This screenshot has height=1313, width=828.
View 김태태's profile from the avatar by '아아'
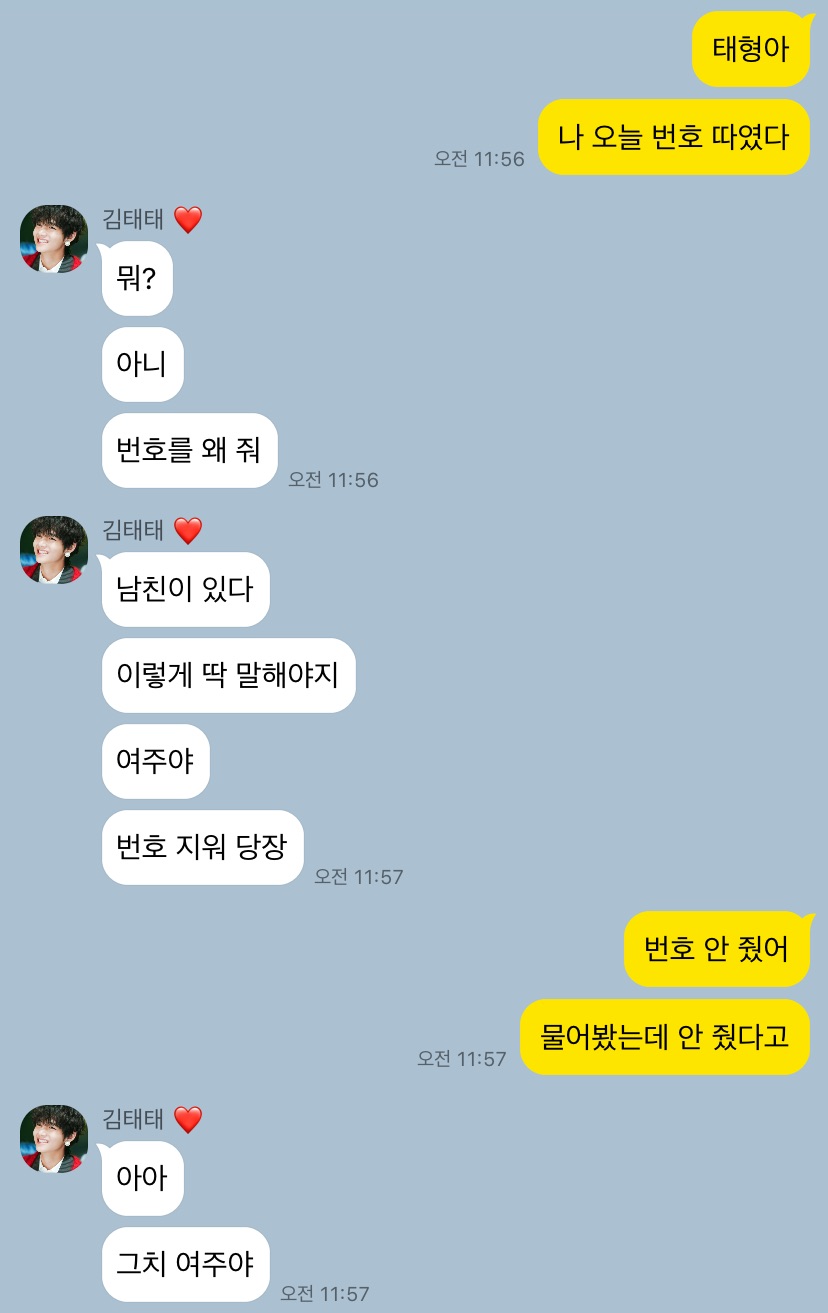click(x=54, y=1138)
